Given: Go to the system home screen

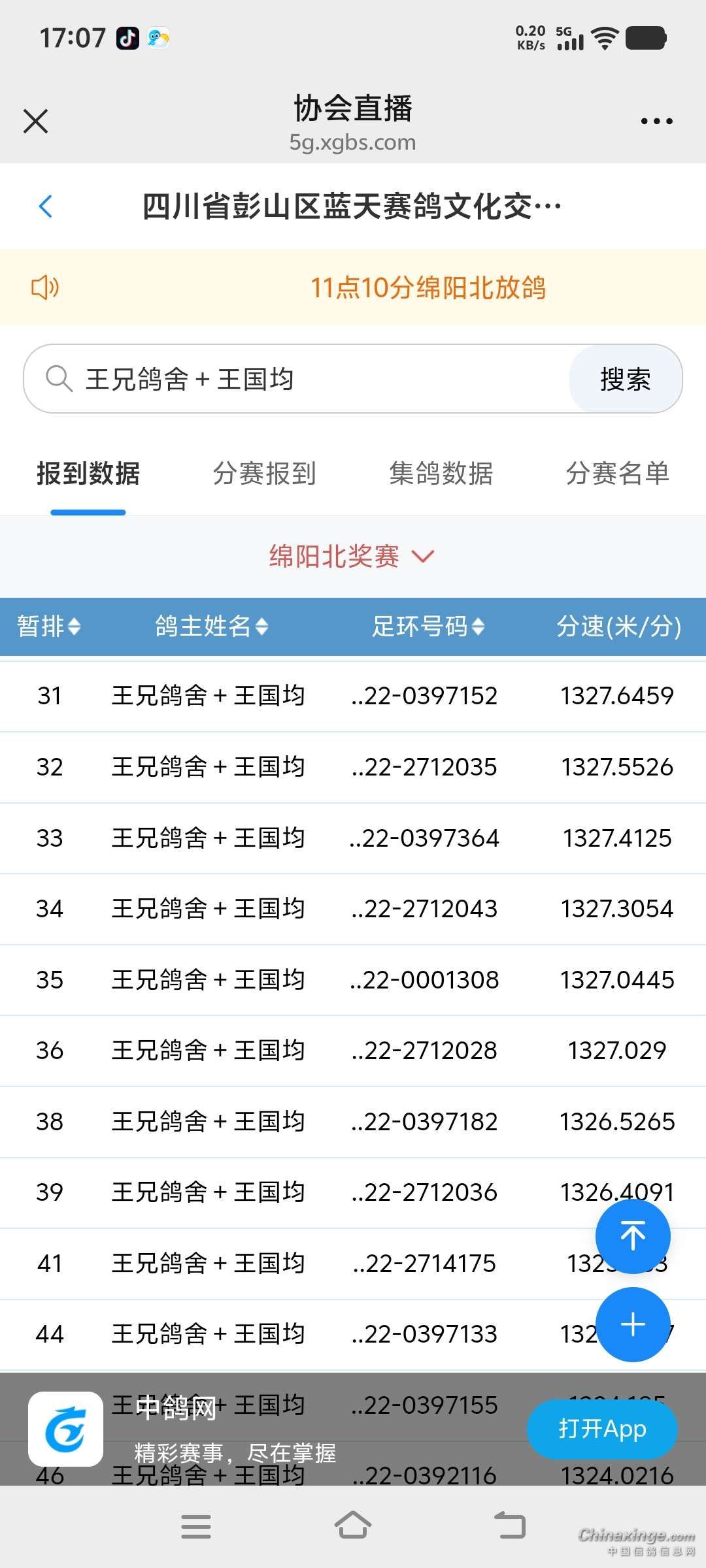Looking at the screenshot, I should (x=353, y=1526).
